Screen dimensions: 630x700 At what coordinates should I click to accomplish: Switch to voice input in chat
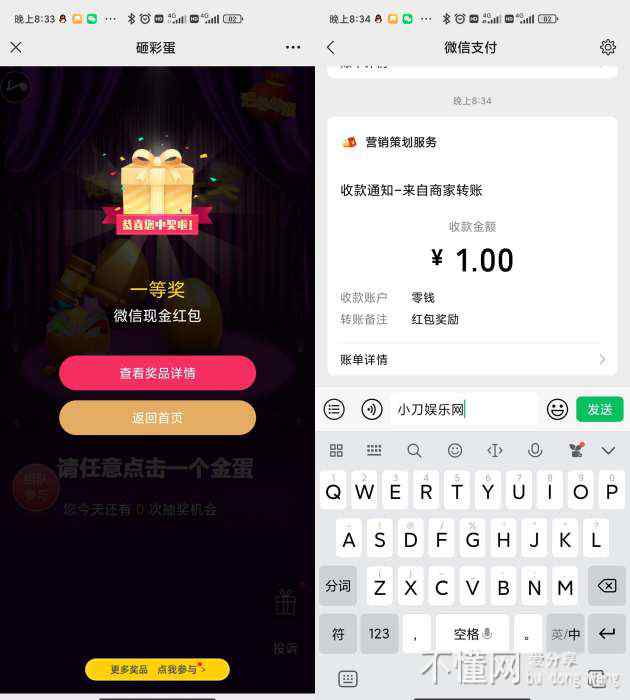(371, 409)
